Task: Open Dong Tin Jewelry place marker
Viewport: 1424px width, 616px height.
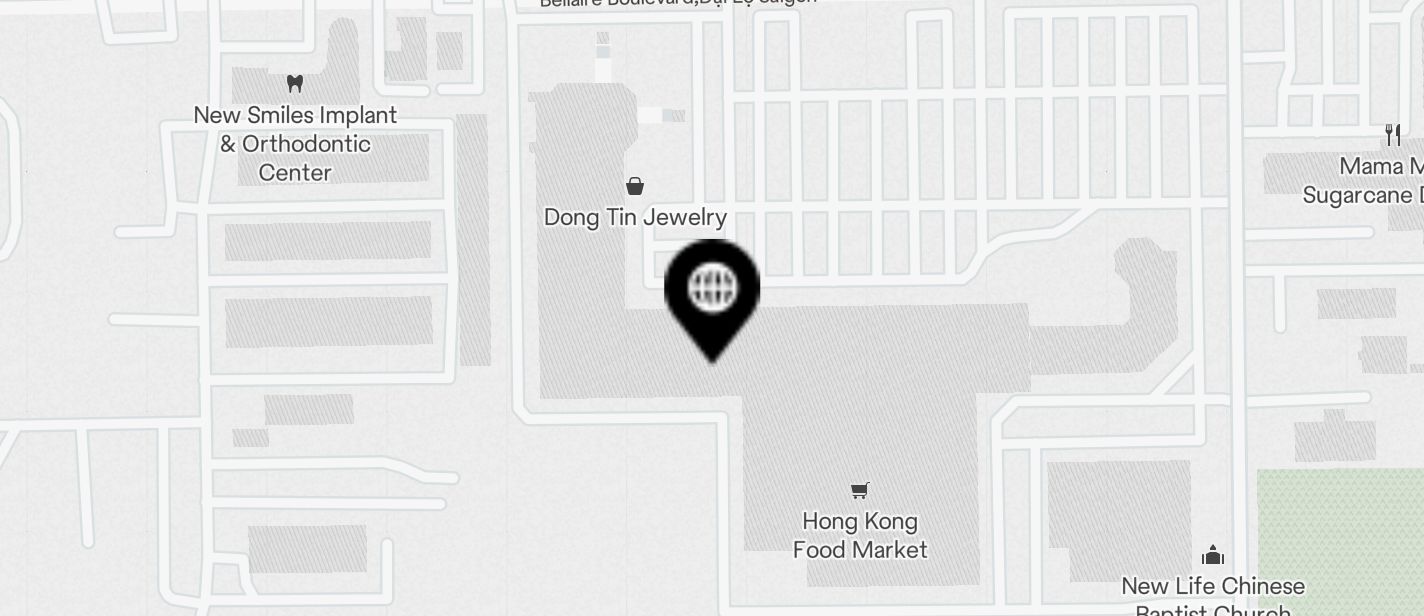Action: coord(634,186)
